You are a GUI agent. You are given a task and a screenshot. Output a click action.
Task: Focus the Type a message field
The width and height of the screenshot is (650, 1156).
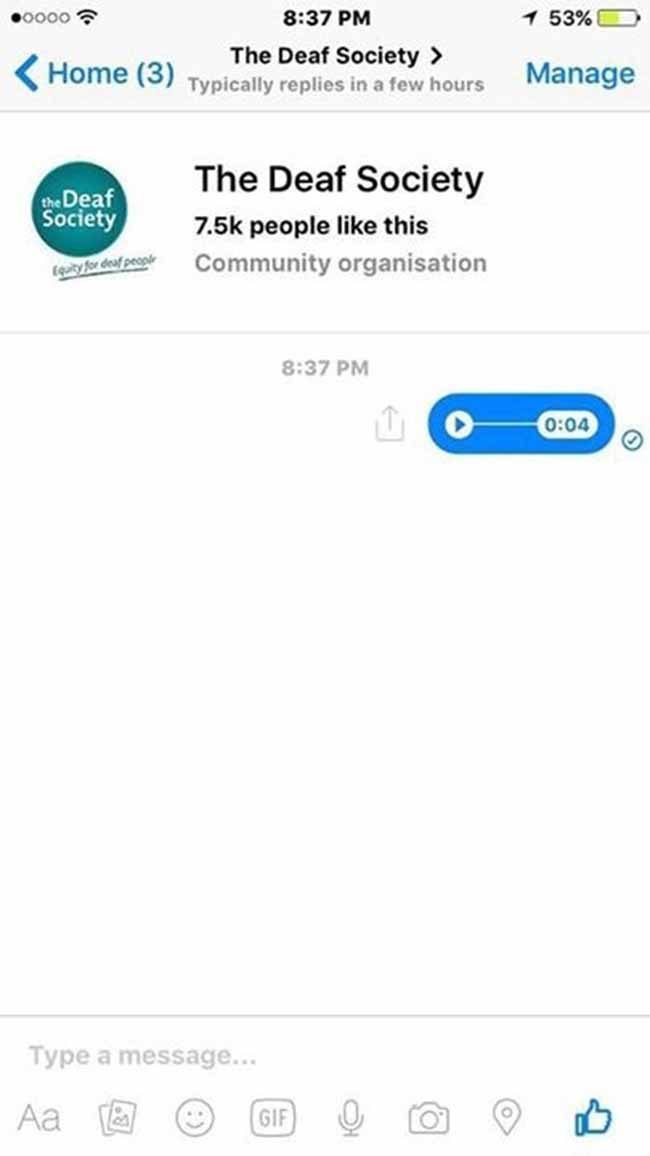coord(325,1056)
